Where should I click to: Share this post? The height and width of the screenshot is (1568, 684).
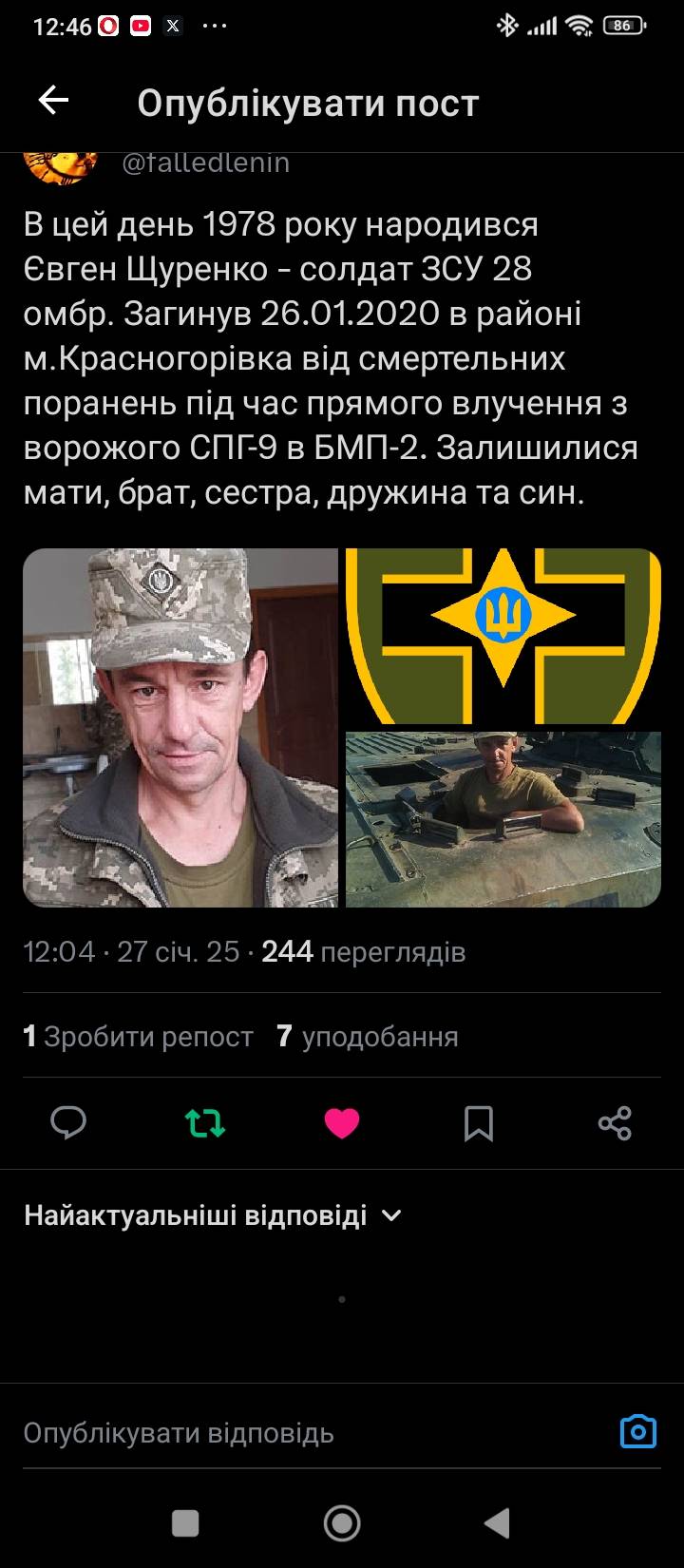[x=615, y=1123]
